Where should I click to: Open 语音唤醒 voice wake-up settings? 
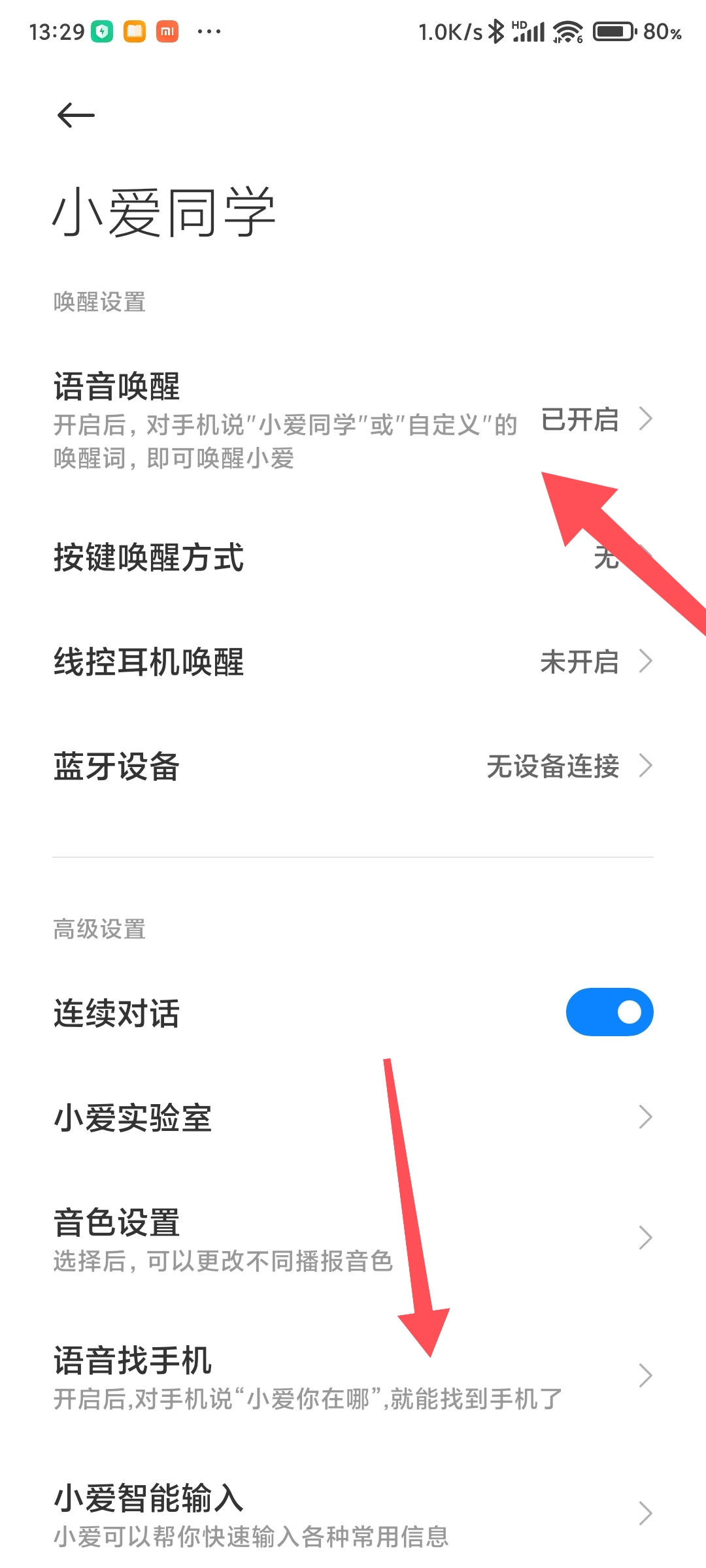pos(353,419)
